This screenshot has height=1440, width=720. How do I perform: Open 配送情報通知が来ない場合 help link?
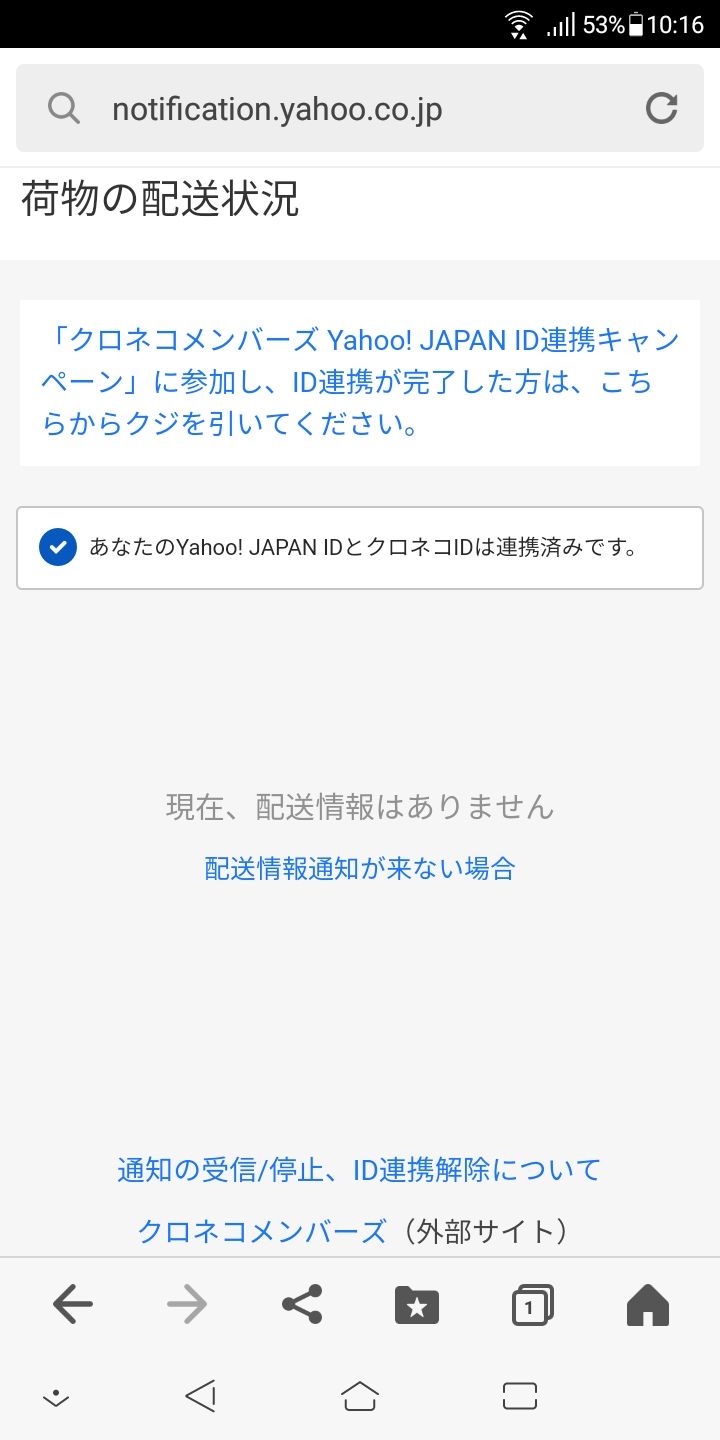click(360, 868)
